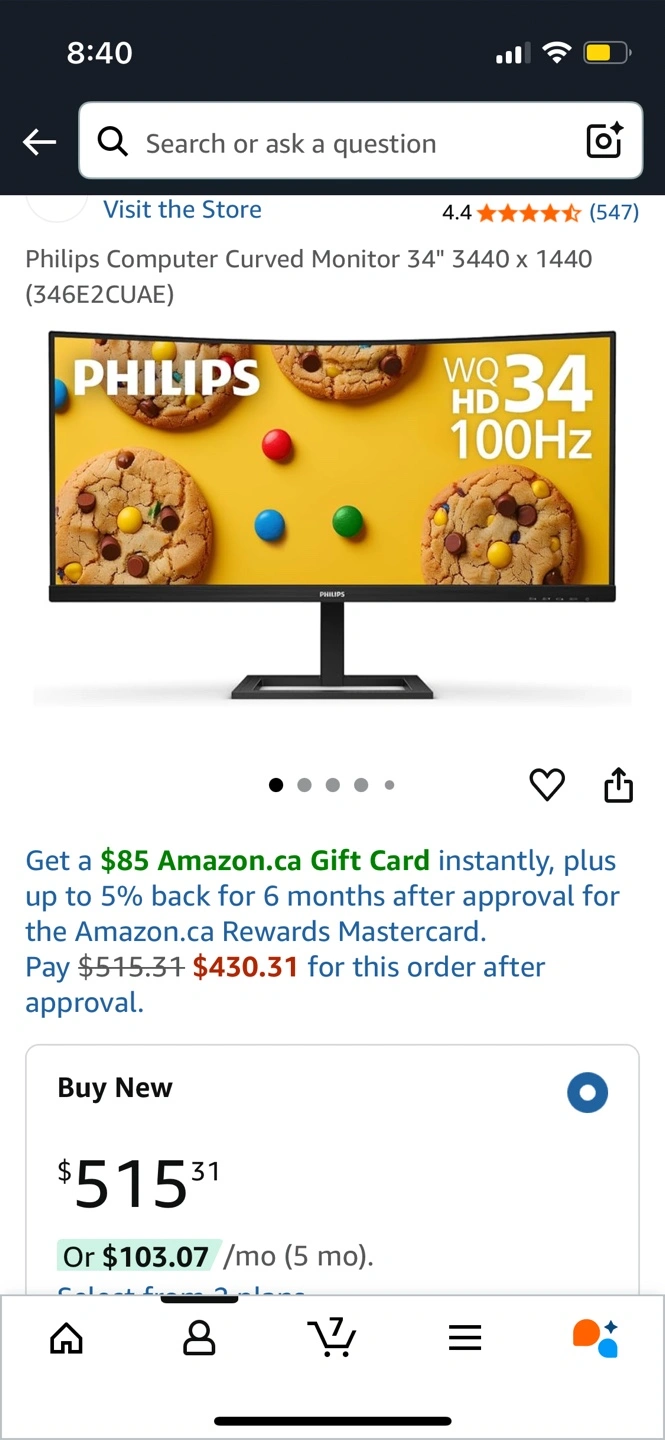Open the hamburger menu tab
The width and height of the screenshot is (665, 1440).
coord(465,1337)
